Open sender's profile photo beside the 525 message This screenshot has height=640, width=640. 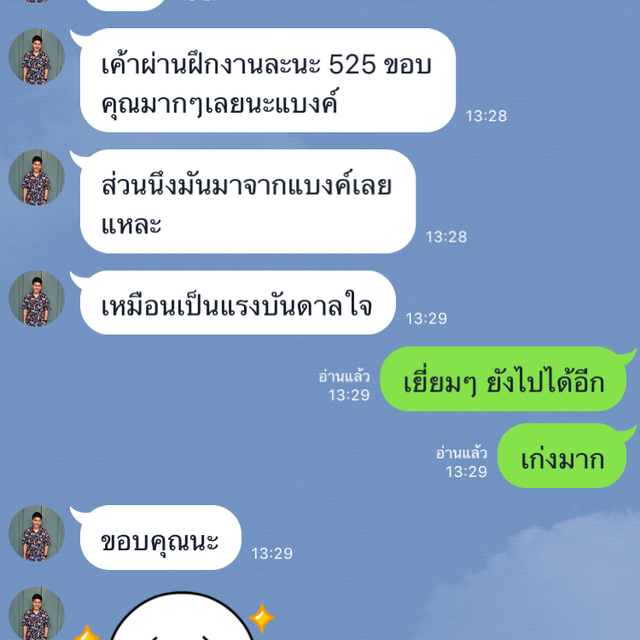coord(37,56)
